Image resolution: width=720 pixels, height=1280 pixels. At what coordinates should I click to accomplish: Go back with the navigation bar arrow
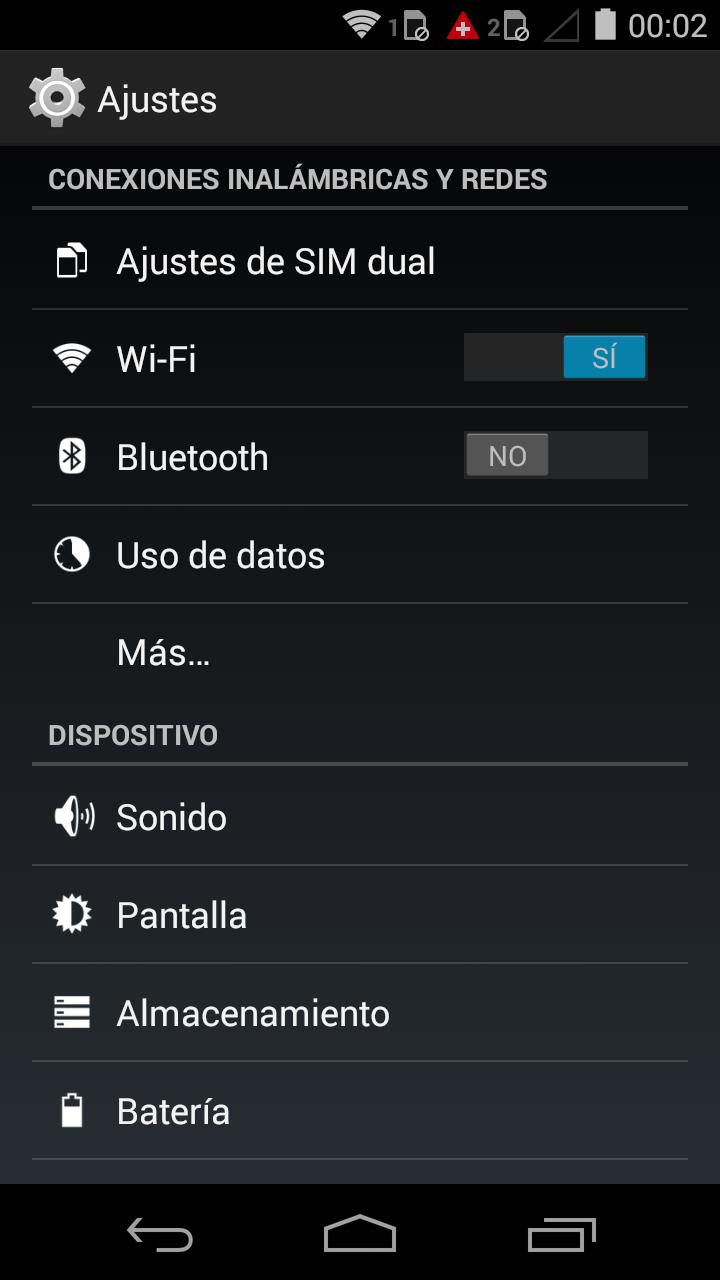pos(160,1235)
